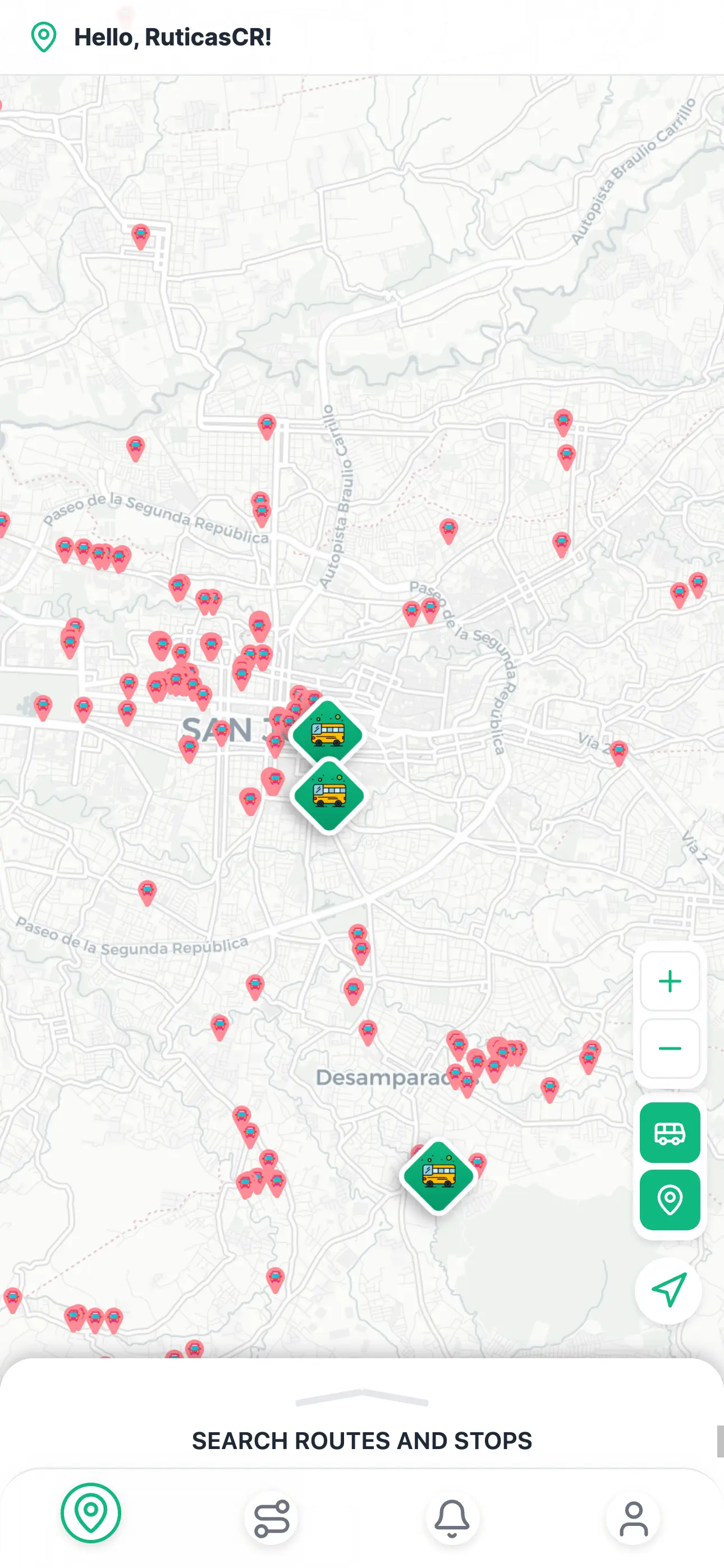This screenshot has height=1568, width=724.
Task: Open the profile icon in bottom navigation
Action: (633, 1517)
